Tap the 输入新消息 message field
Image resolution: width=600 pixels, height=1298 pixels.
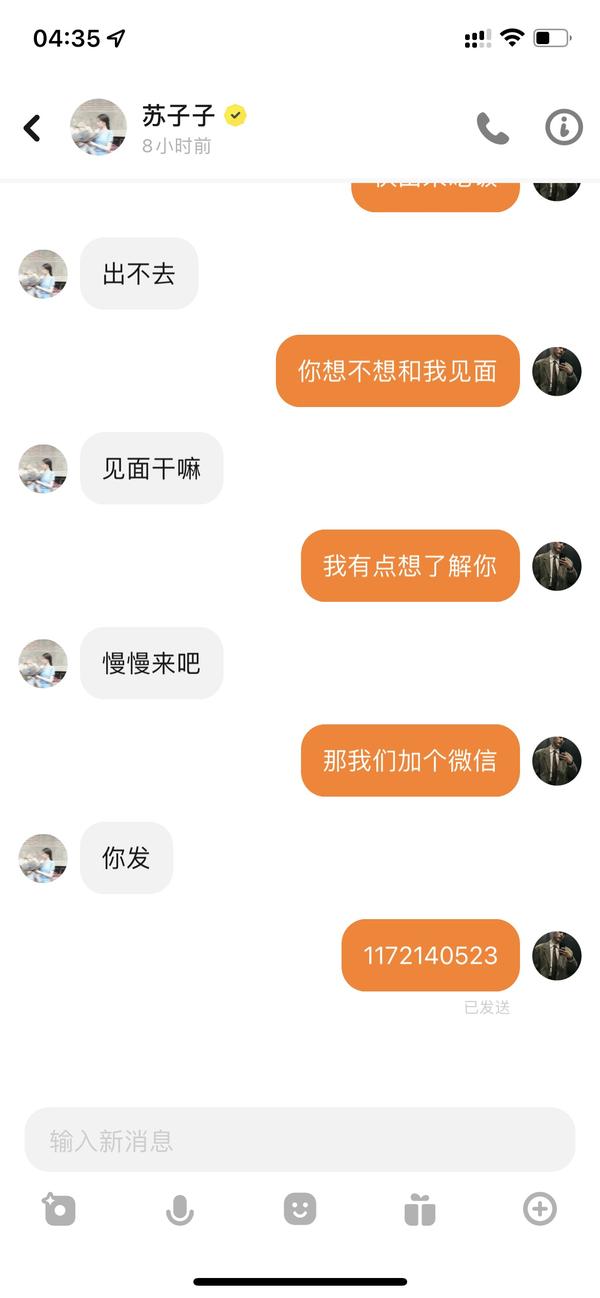300,1140
